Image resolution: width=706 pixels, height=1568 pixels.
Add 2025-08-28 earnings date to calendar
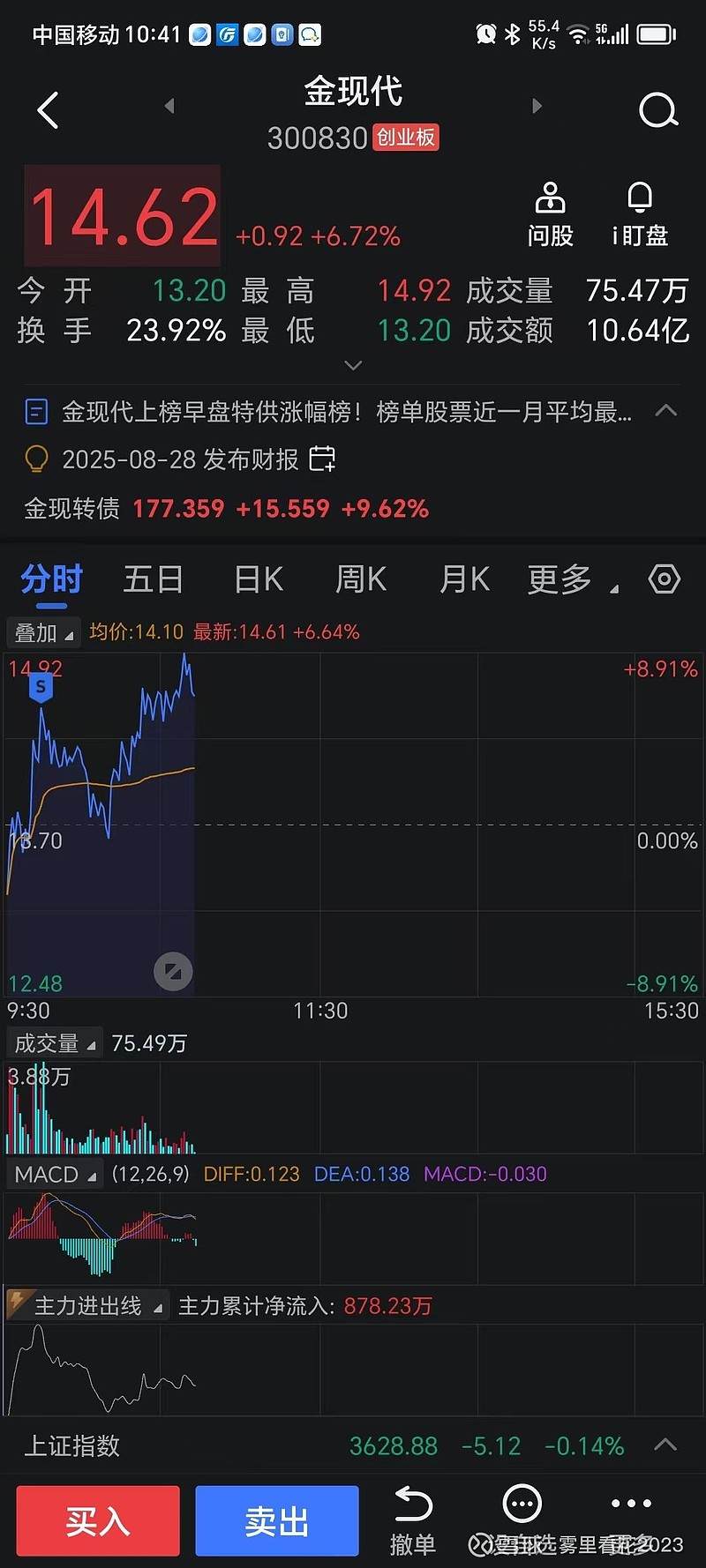point(322,459)
